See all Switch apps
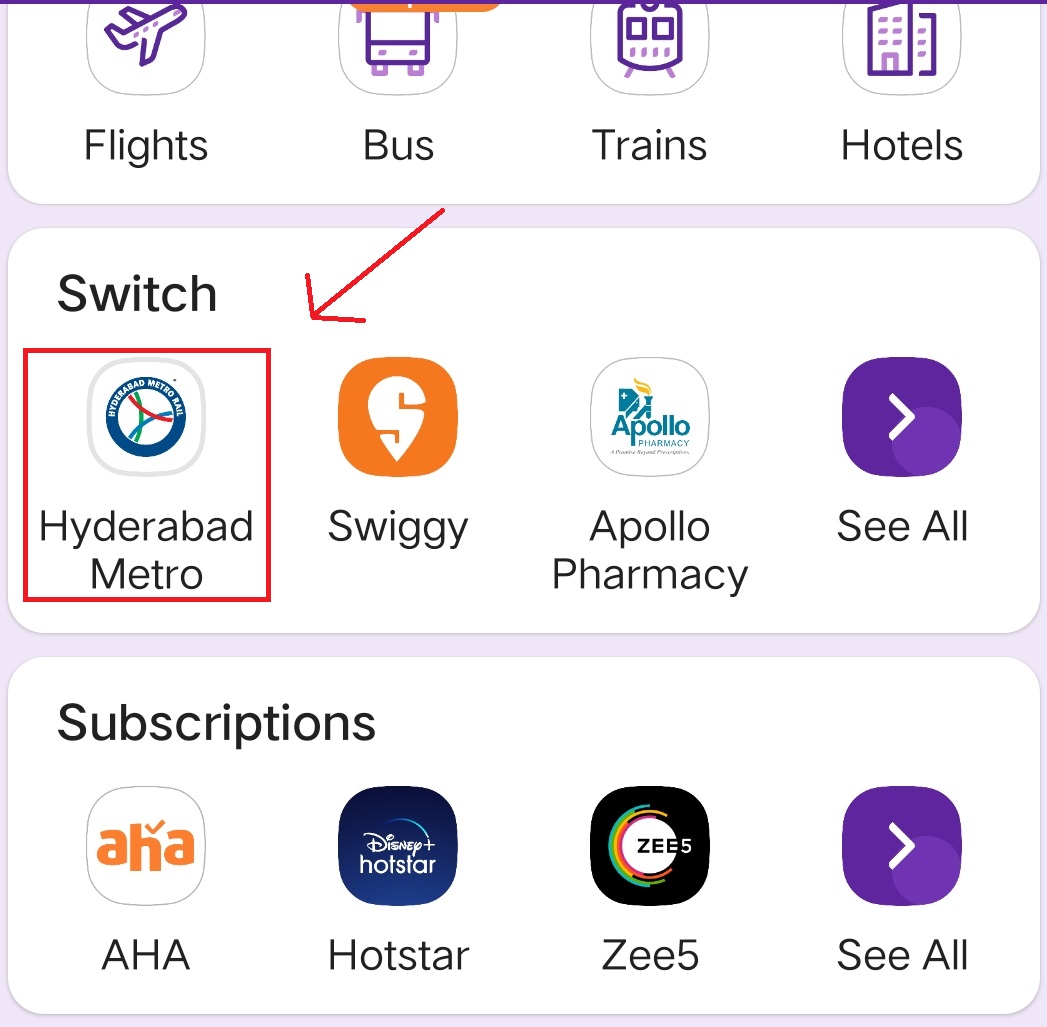Viewport: 1047px width, 1027px height. (x=902, y=416)
